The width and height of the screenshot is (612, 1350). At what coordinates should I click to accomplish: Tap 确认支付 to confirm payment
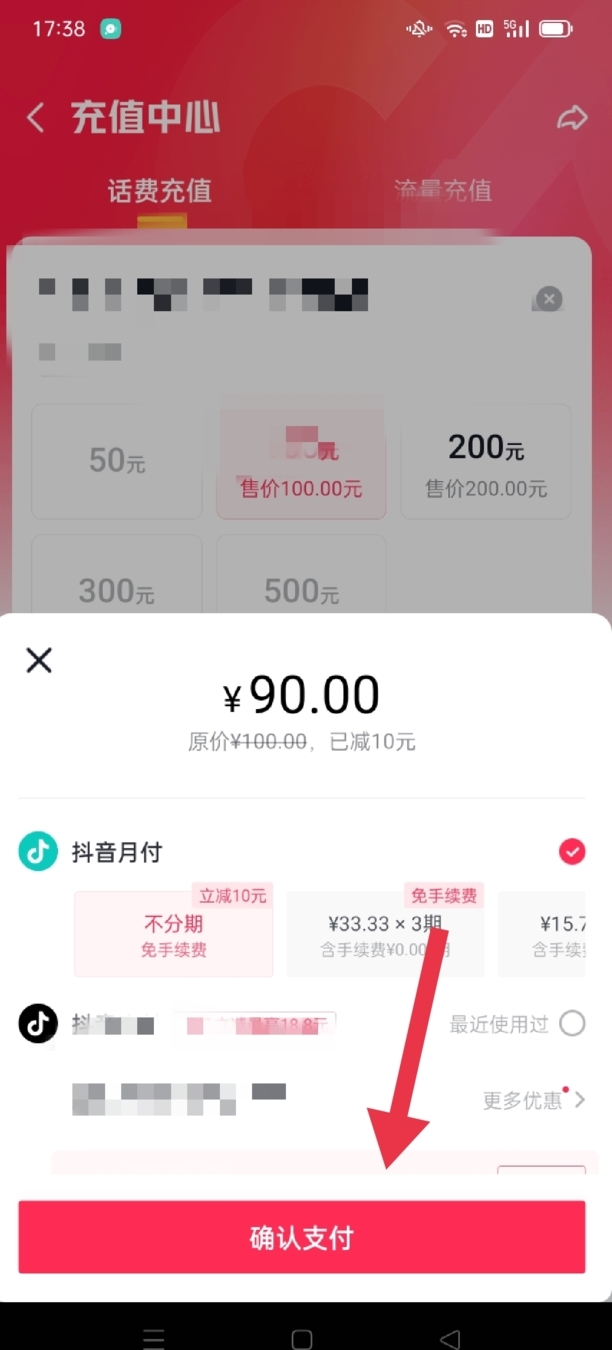coord(301,1237)
